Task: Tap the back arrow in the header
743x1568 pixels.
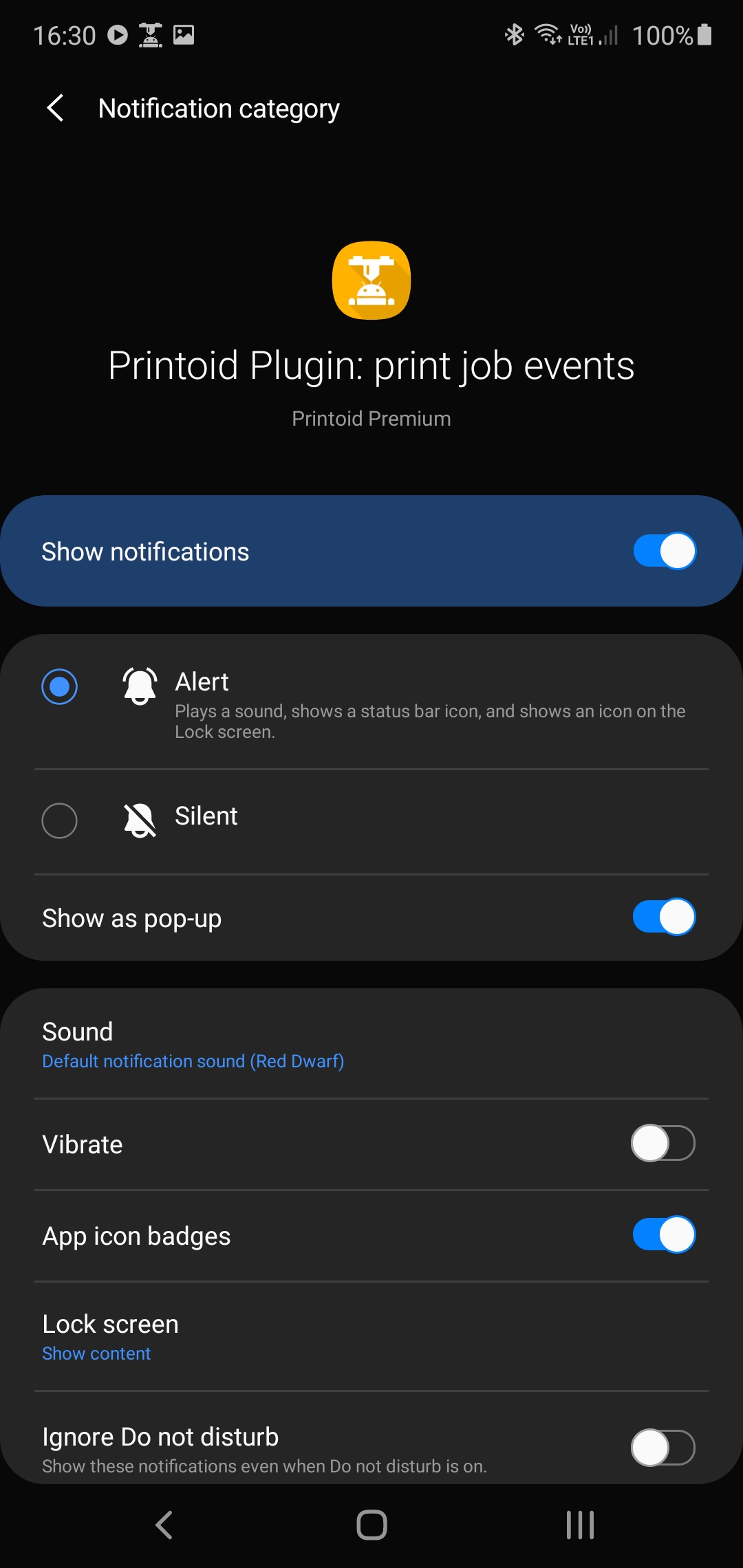Action: click(x=55, y=108)
